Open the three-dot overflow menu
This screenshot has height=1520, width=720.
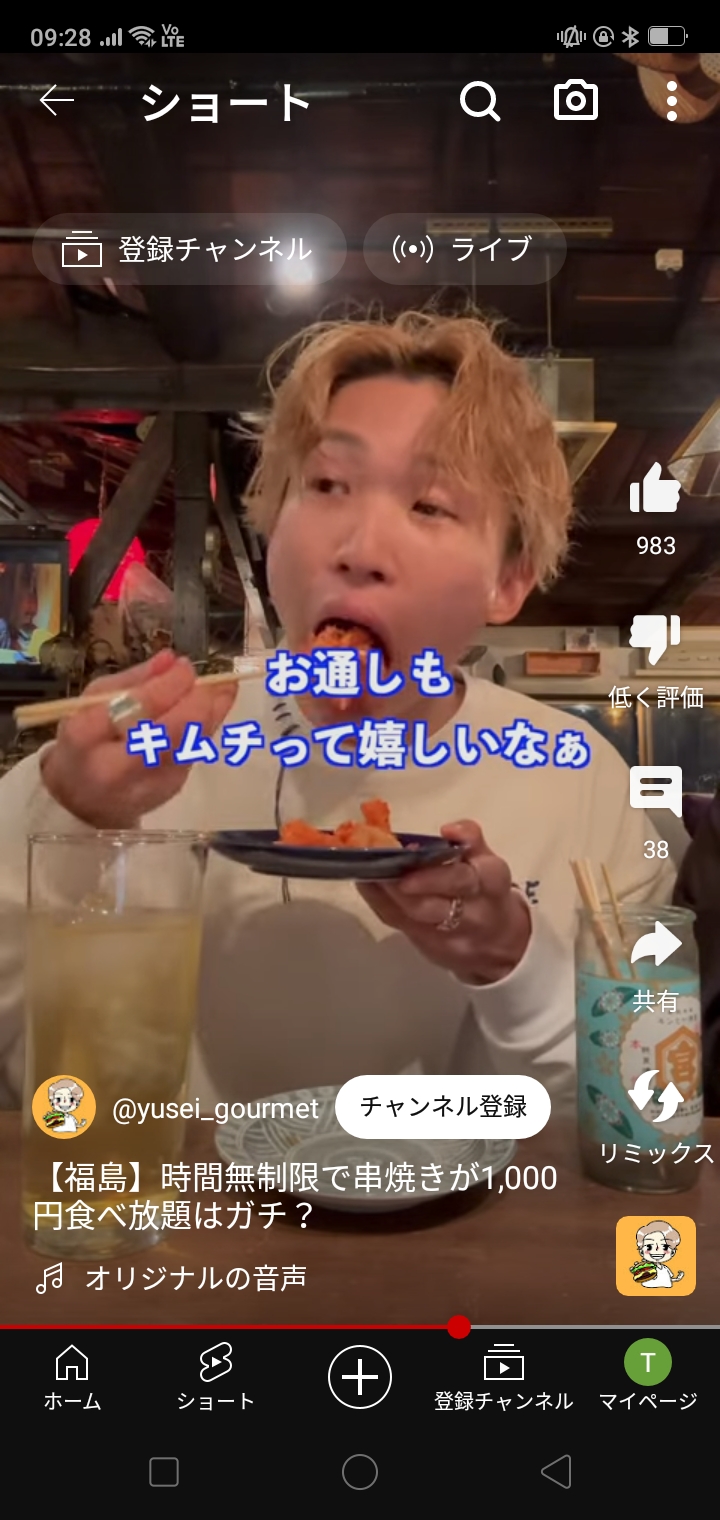pos(672,101)
